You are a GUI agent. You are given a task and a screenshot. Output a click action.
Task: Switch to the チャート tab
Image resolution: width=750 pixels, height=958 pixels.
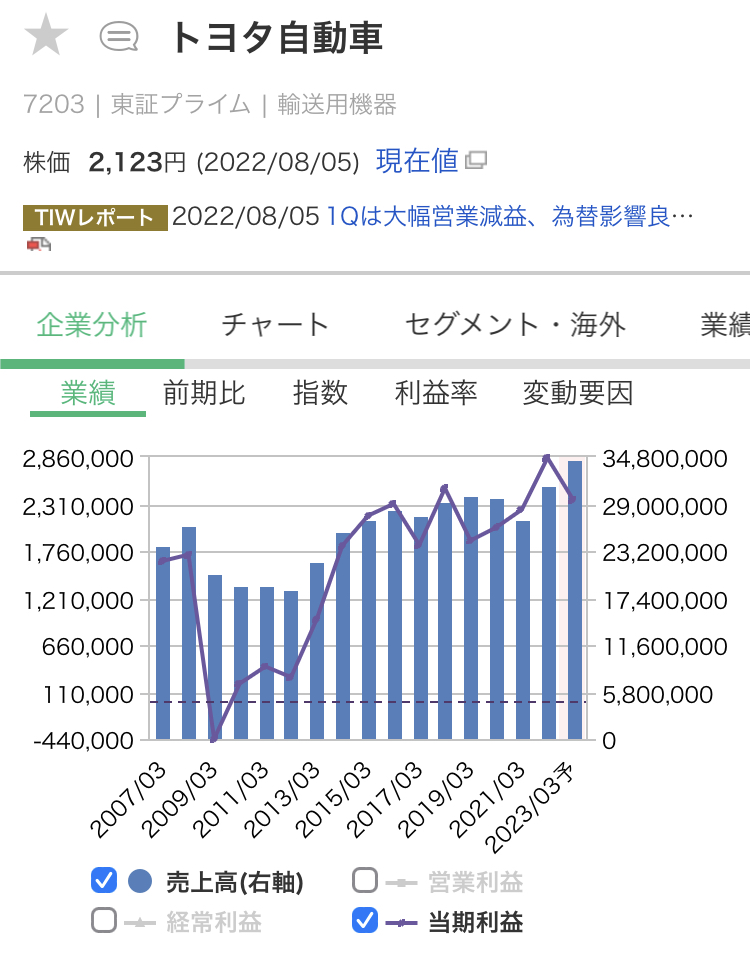(275, 325)
